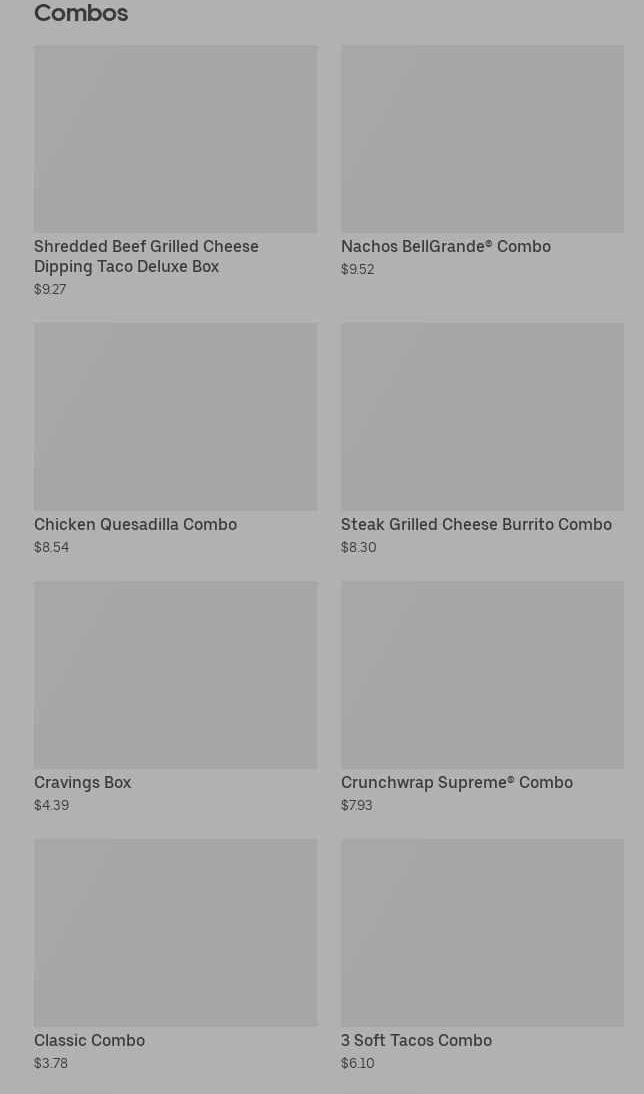Open the Crunchwrap Supreme Combo
The height and width of the screenshot is (1094, 644).
pyautogui.click(x=482, y=697)
